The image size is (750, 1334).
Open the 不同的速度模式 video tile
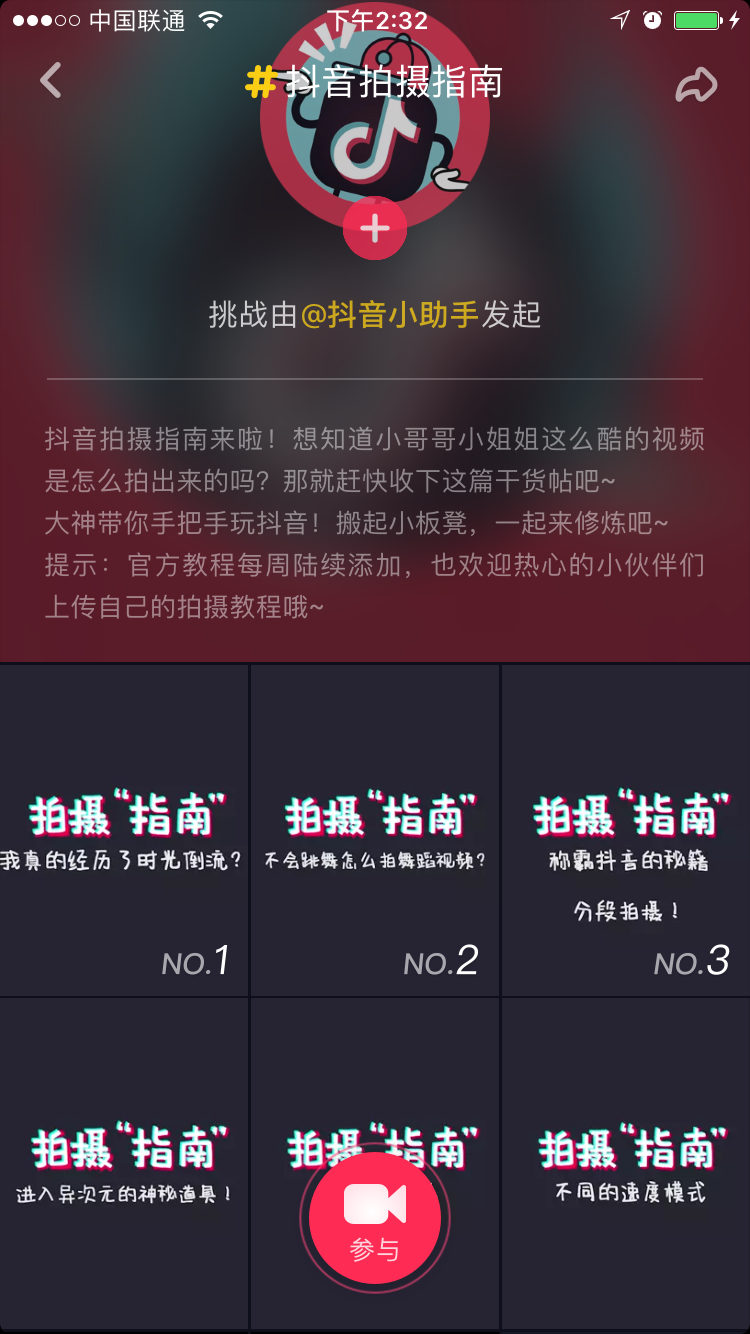pyautogui.click(x=626, y=1163)
